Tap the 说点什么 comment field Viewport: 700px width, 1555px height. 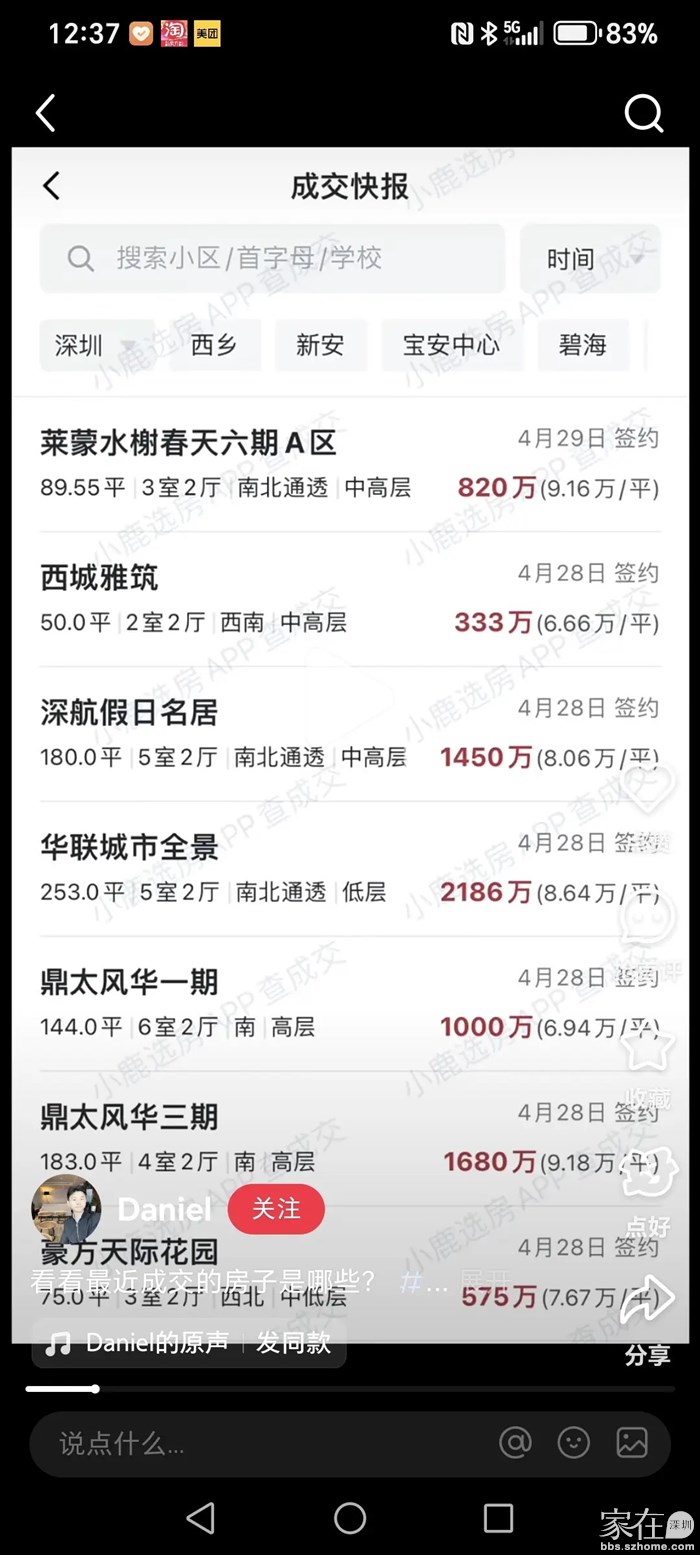click(x=250, y=1443)
